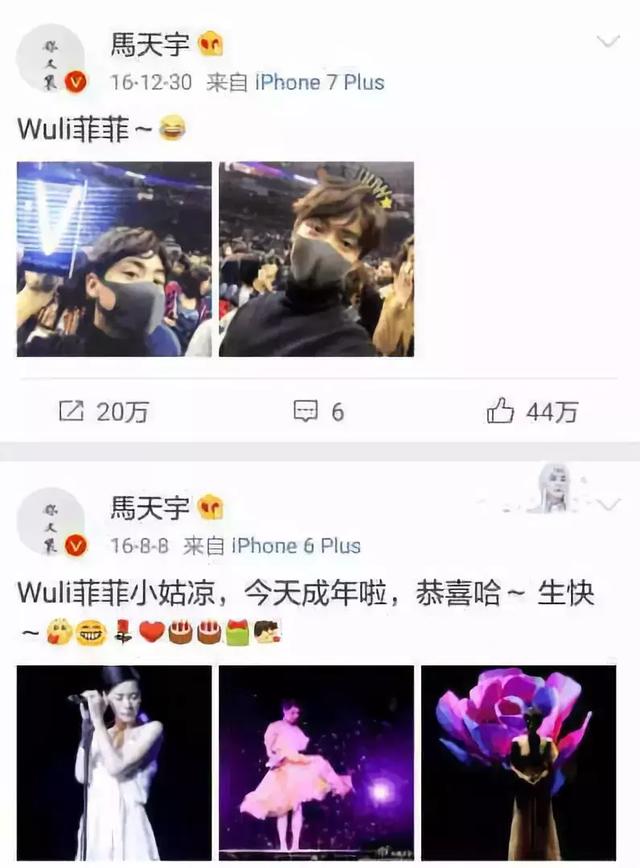Screen dimensions: 640x868
Task: View the singer in white dress photo
Action: [114, 763]
